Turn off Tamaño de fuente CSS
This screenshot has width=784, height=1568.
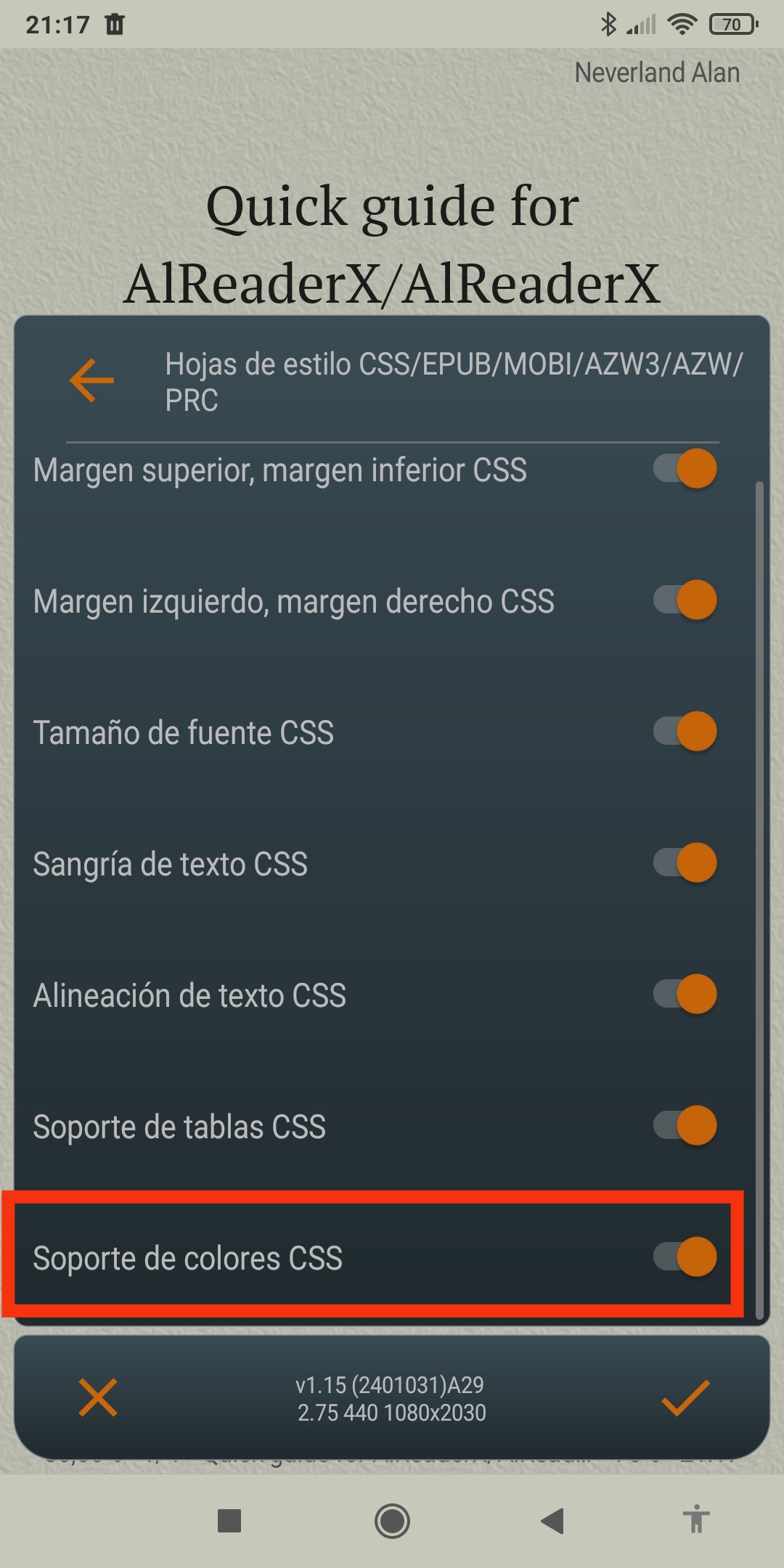click(x=685, y=732)
